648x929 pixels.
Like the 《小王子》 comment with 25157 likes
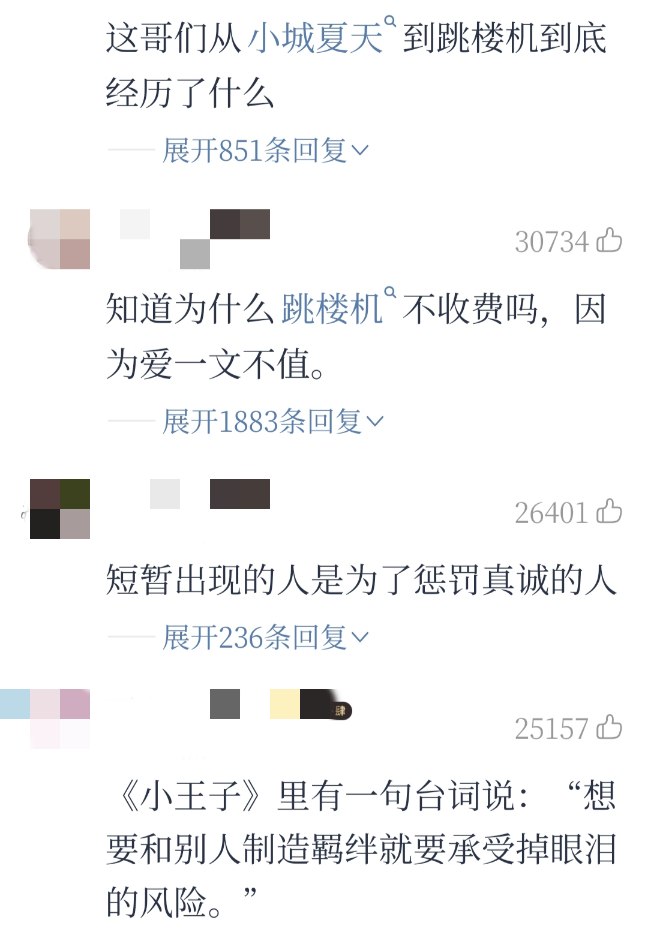click(609, 729)
